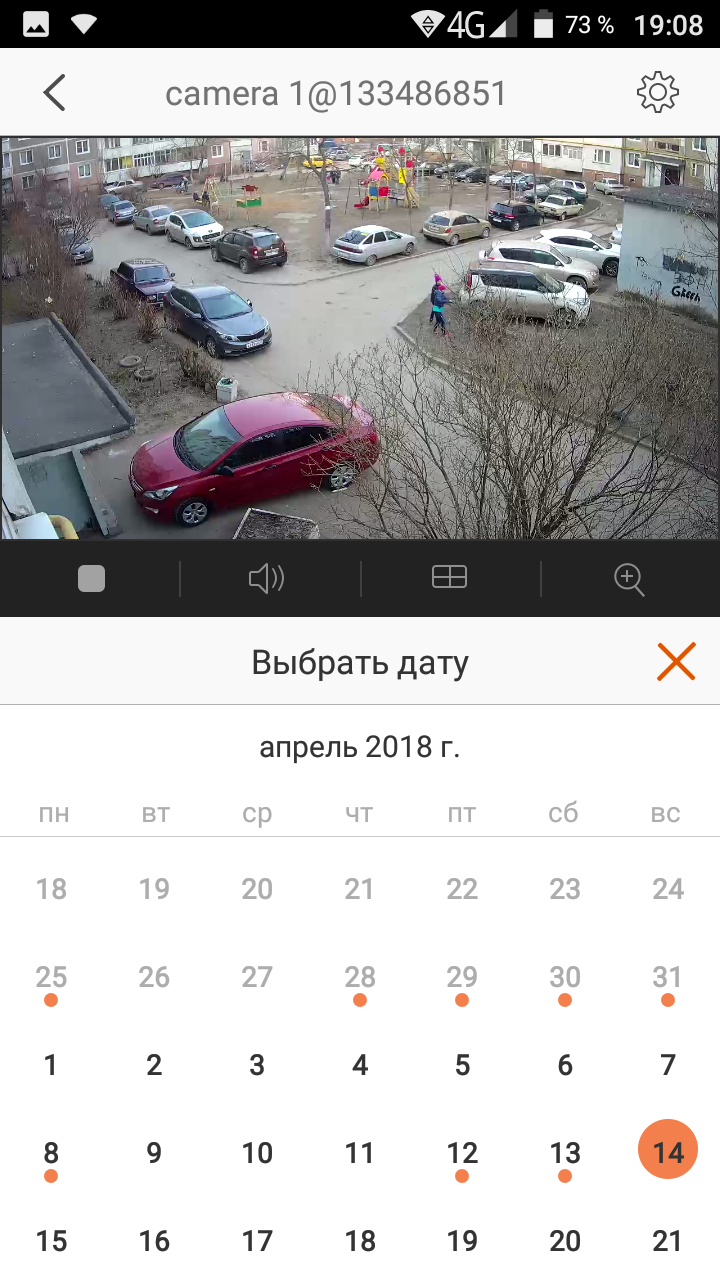720x1280 pixels.
Task: Select April 14 in the calendar
Action: (x=667, y=1152)
